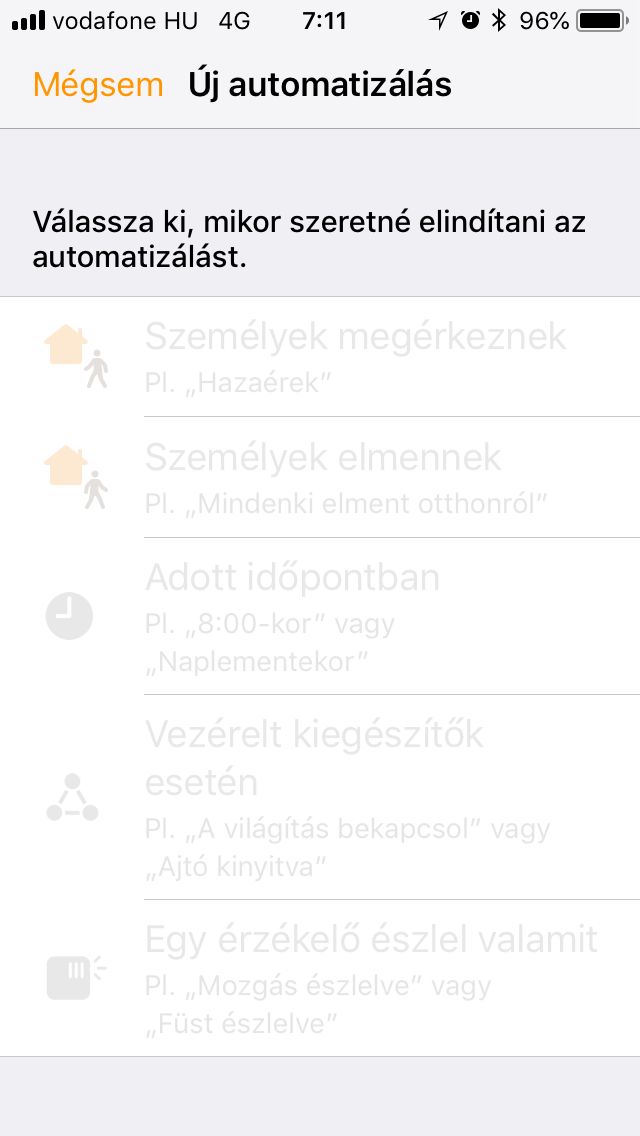
Task: Pick Egy érzékelő észlel valamit
Action: [320, 978]
